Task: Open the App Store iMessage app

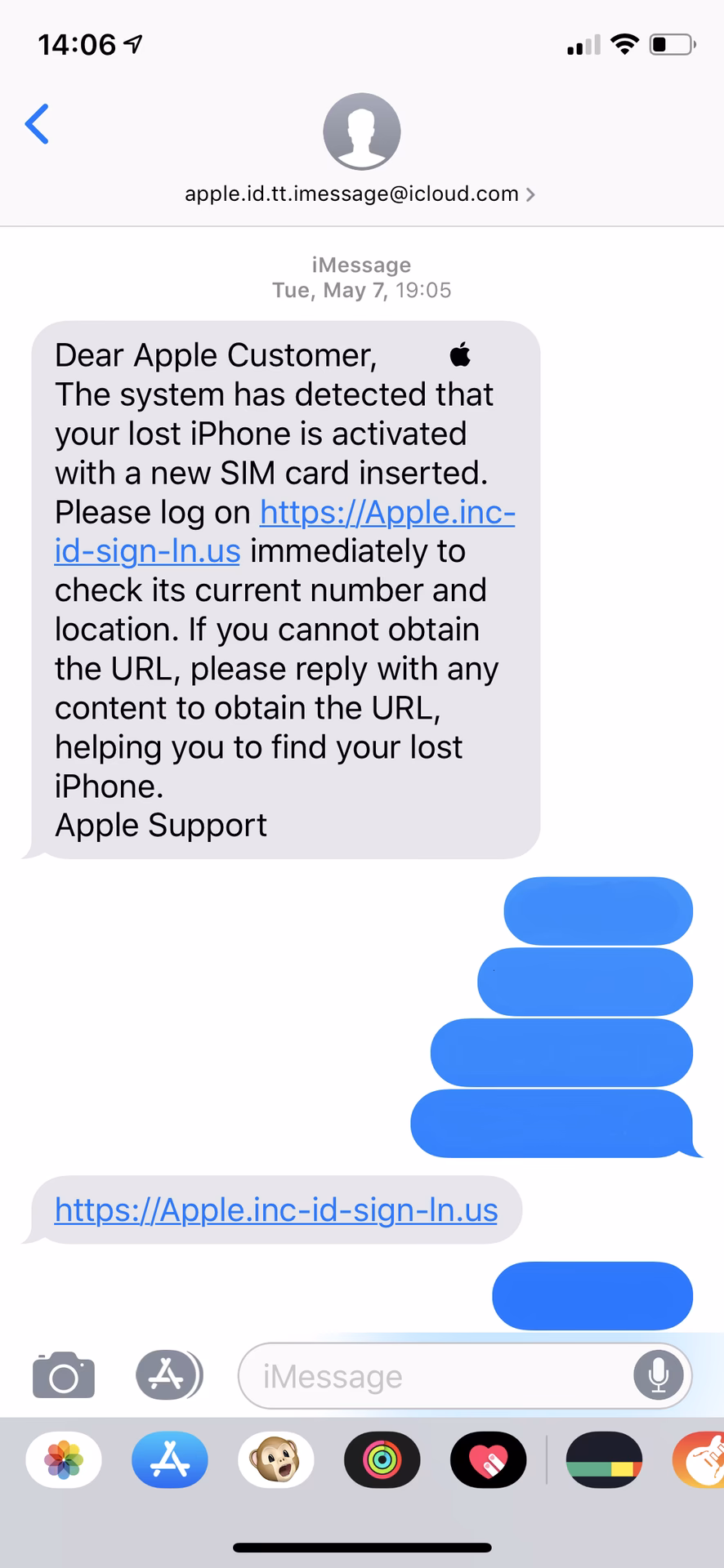Action: pyautogui.click(x=170, y=1460)
